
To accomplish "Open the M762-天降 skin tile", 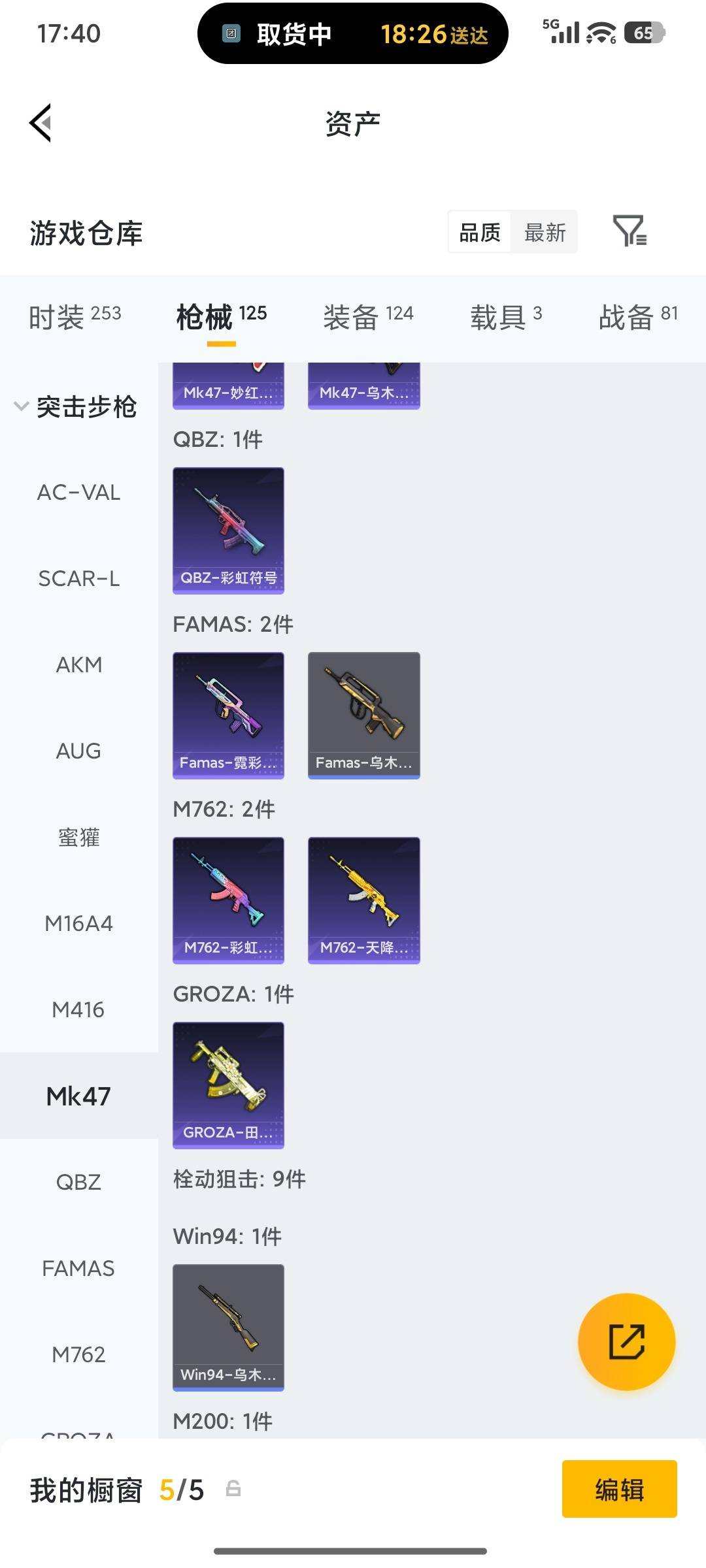I will click(363, 900).
